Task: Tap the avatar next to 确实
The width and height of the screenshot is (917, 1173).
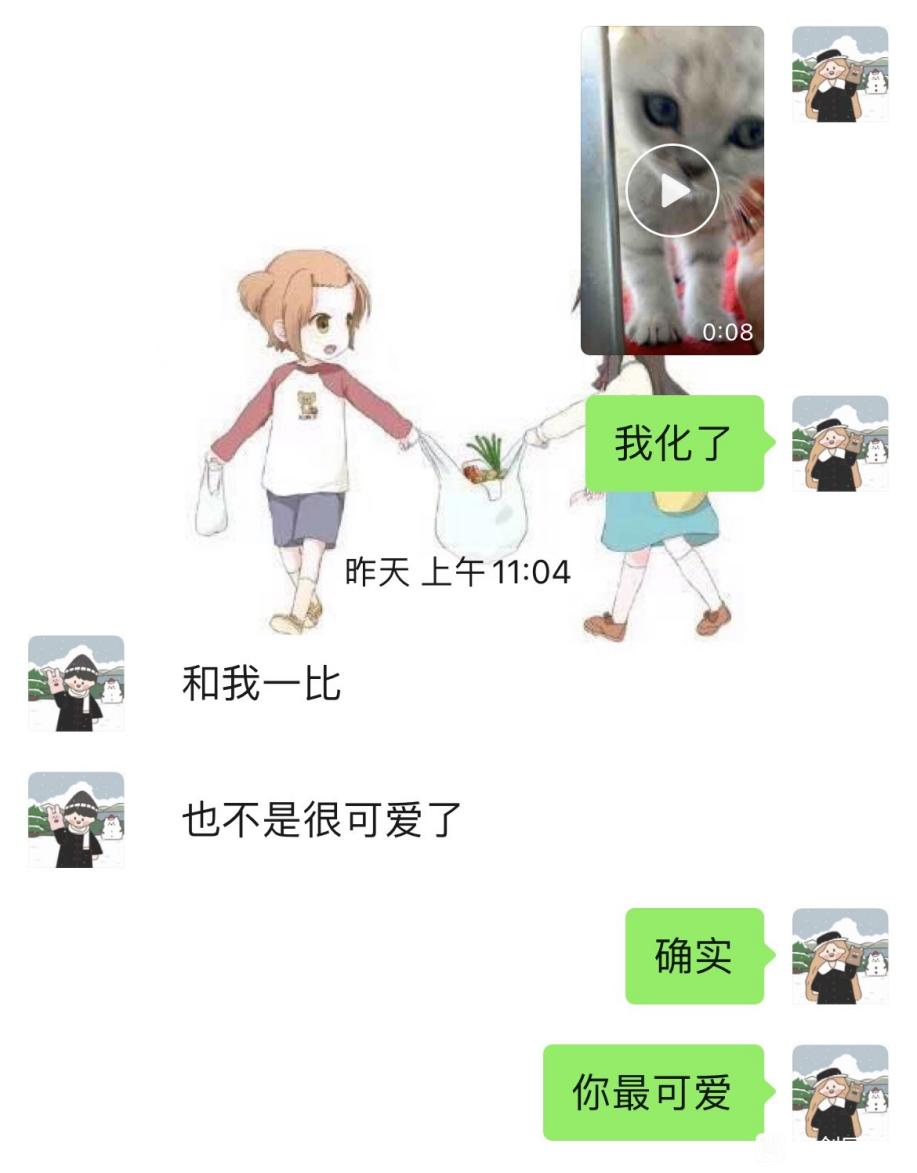Action: [839, 955]
